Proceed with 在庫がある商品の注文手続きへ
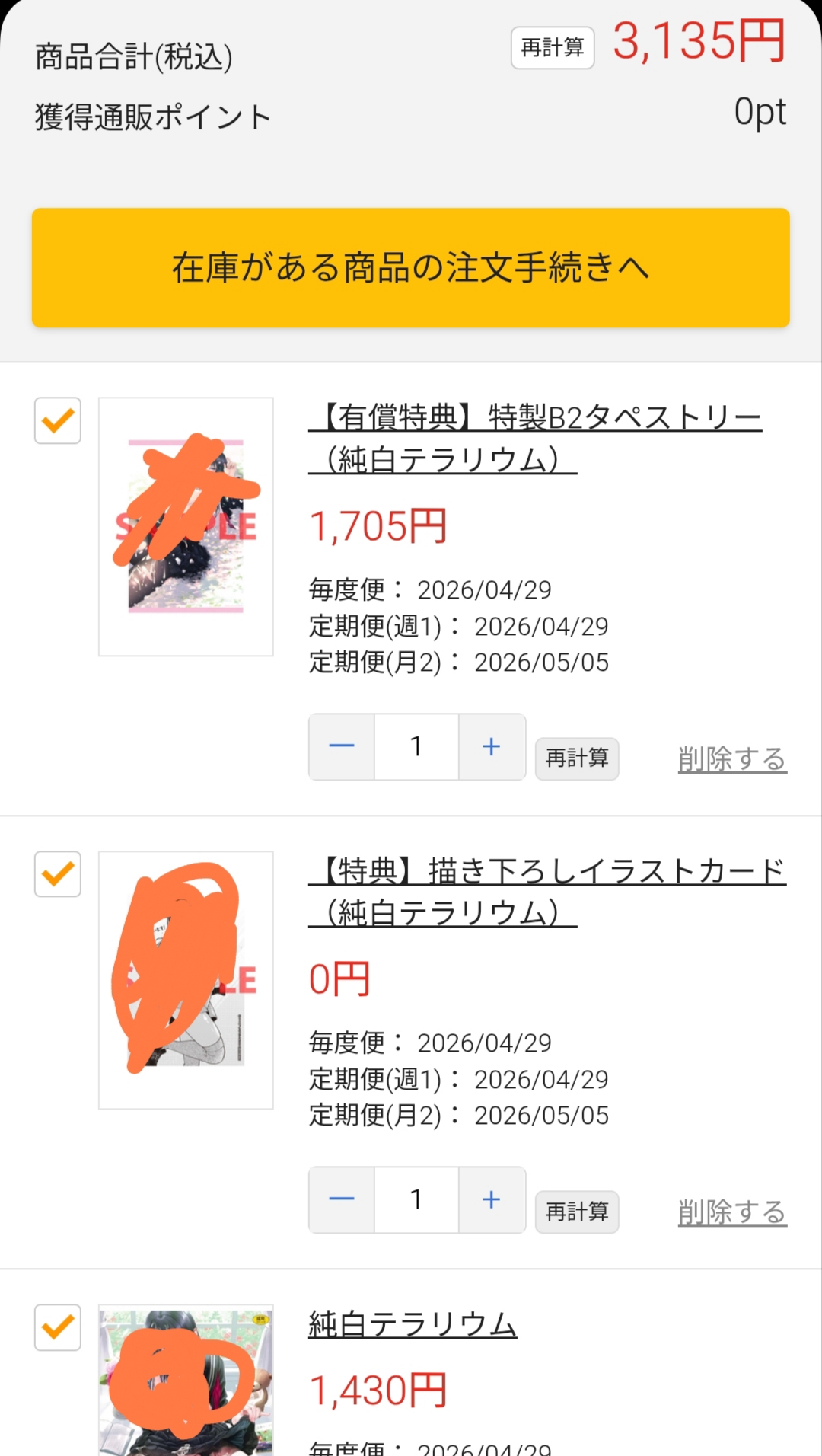 (411, 268)
